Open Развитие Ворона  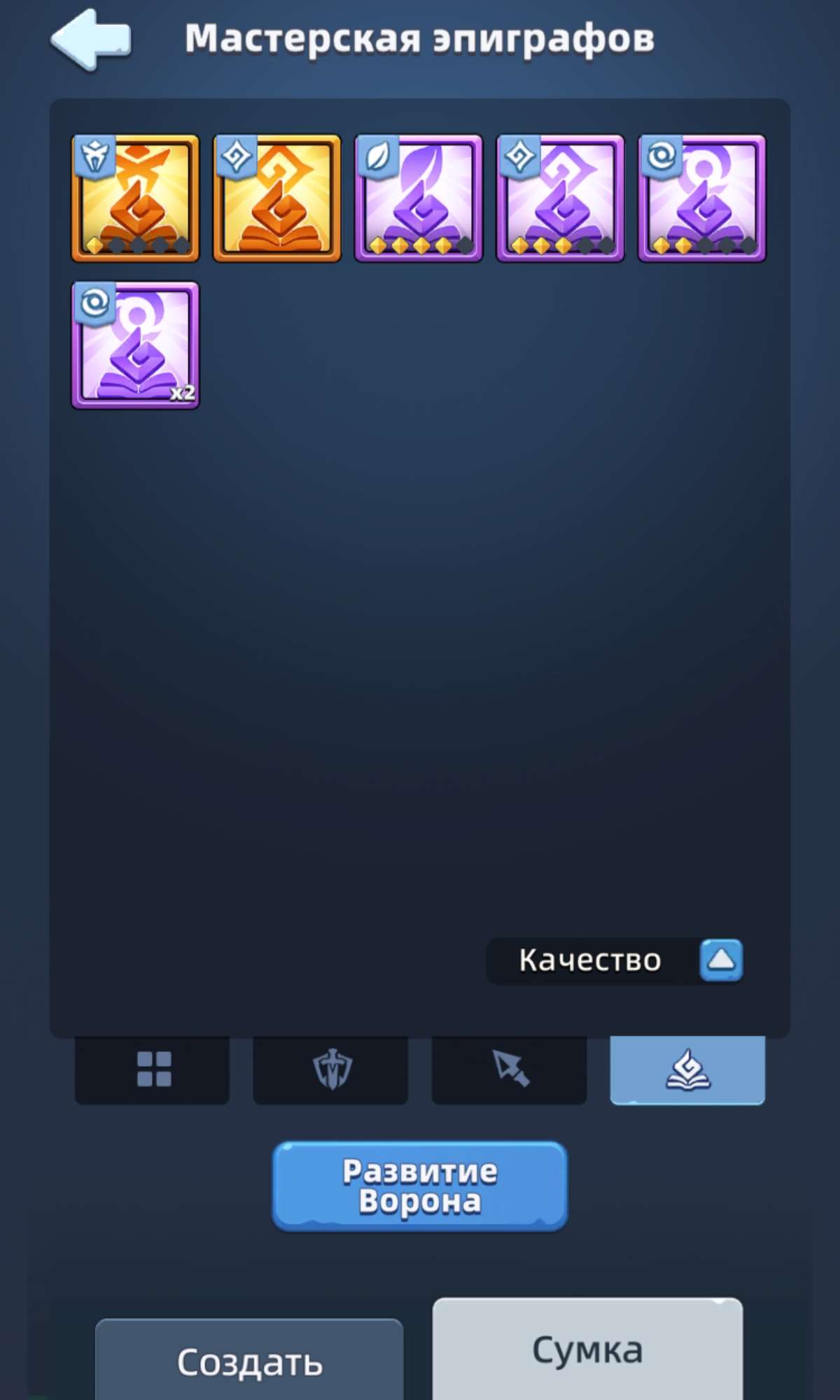tap(420, 1186)
